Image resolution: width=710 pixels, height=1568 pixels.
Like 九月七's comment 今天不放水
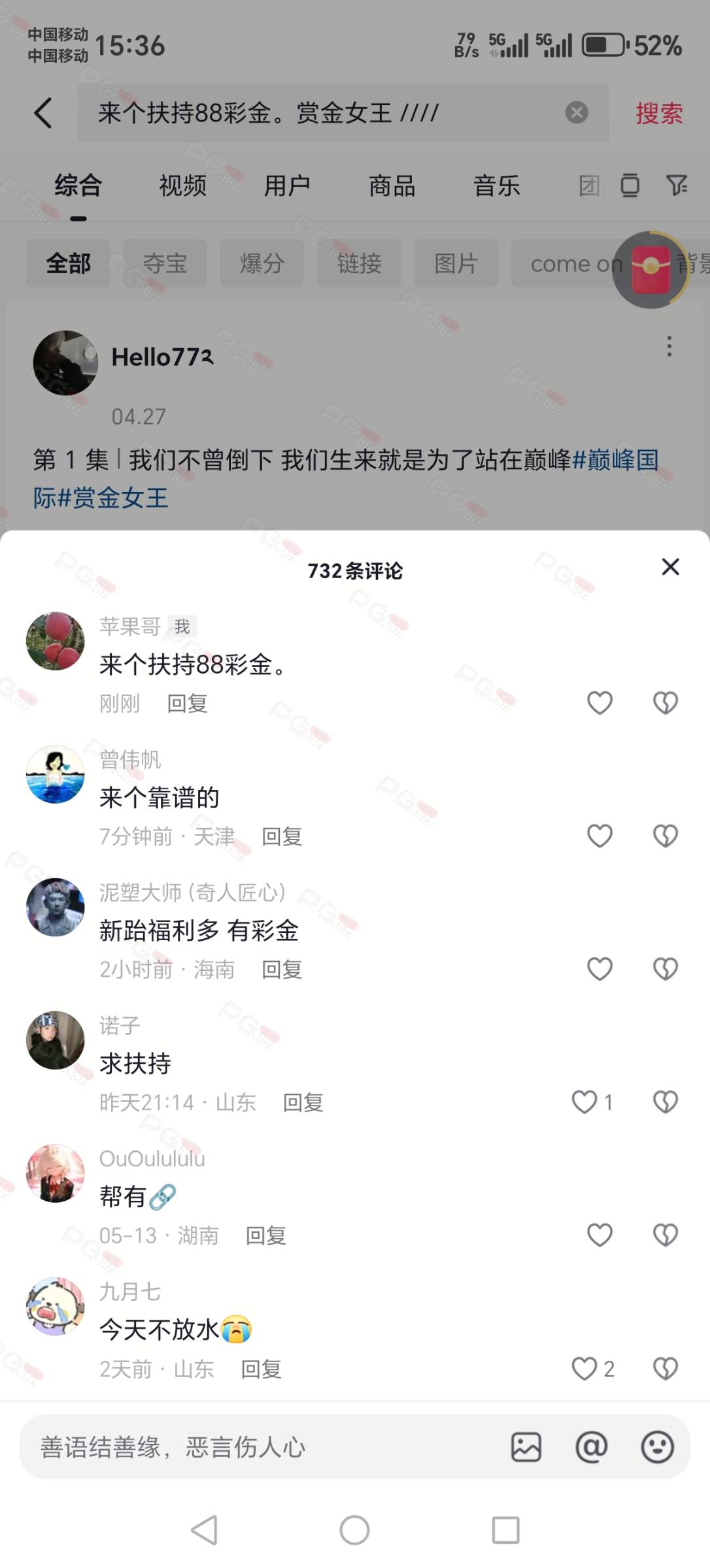584,1369
